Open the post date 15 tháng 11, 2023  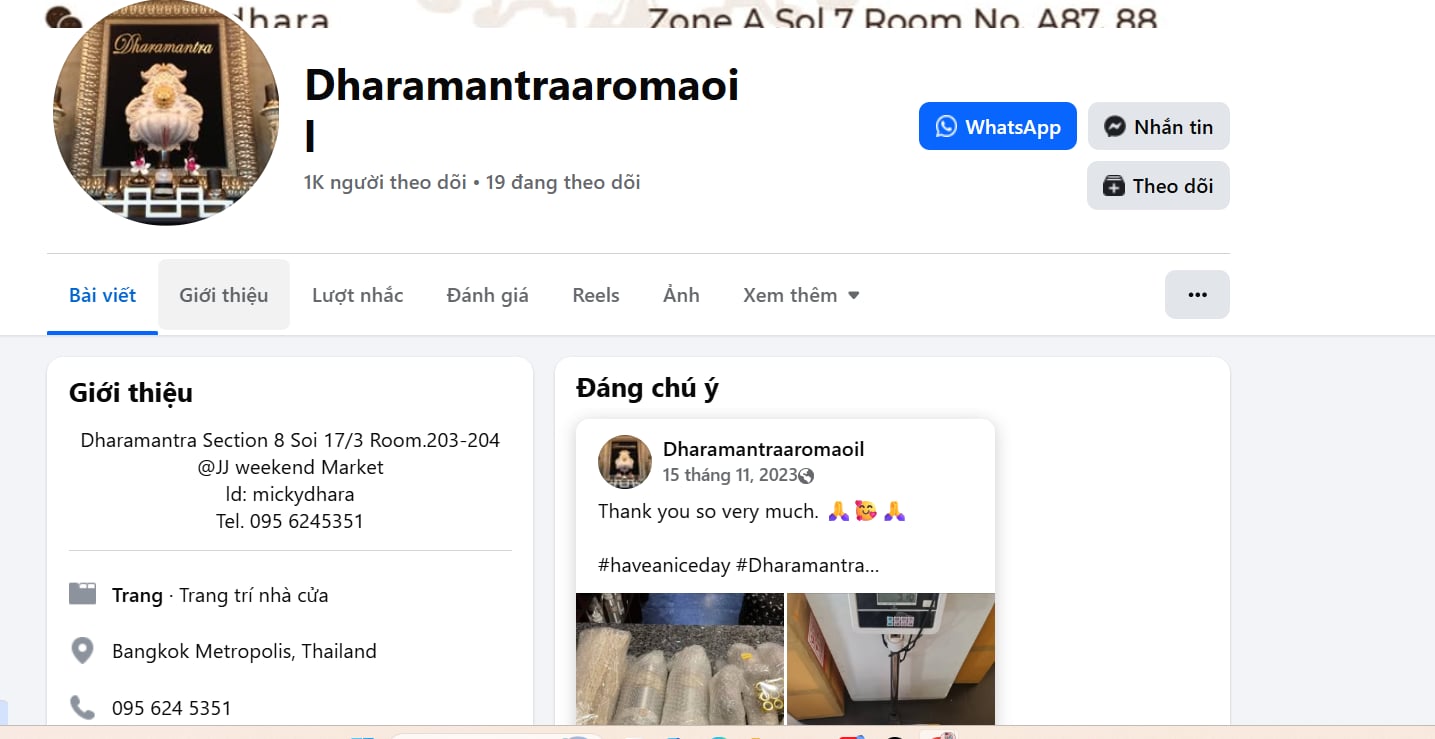pyautogui.click(x=729, y=475)
